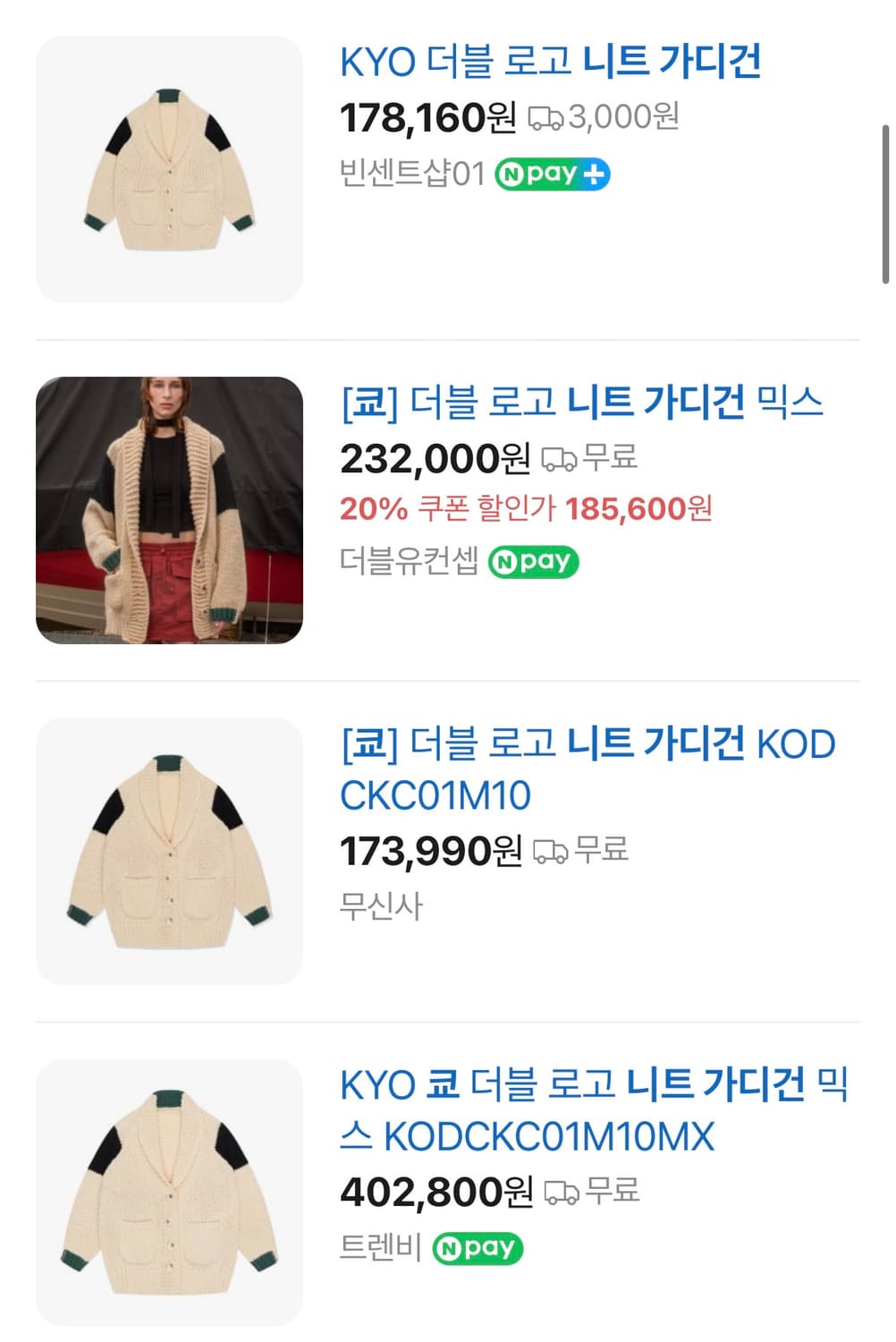The width and height of the screenshot is (896, 1342).
Task: Click the Npay icon beside seller 트렌비
Action: [x=479, y=1246]
